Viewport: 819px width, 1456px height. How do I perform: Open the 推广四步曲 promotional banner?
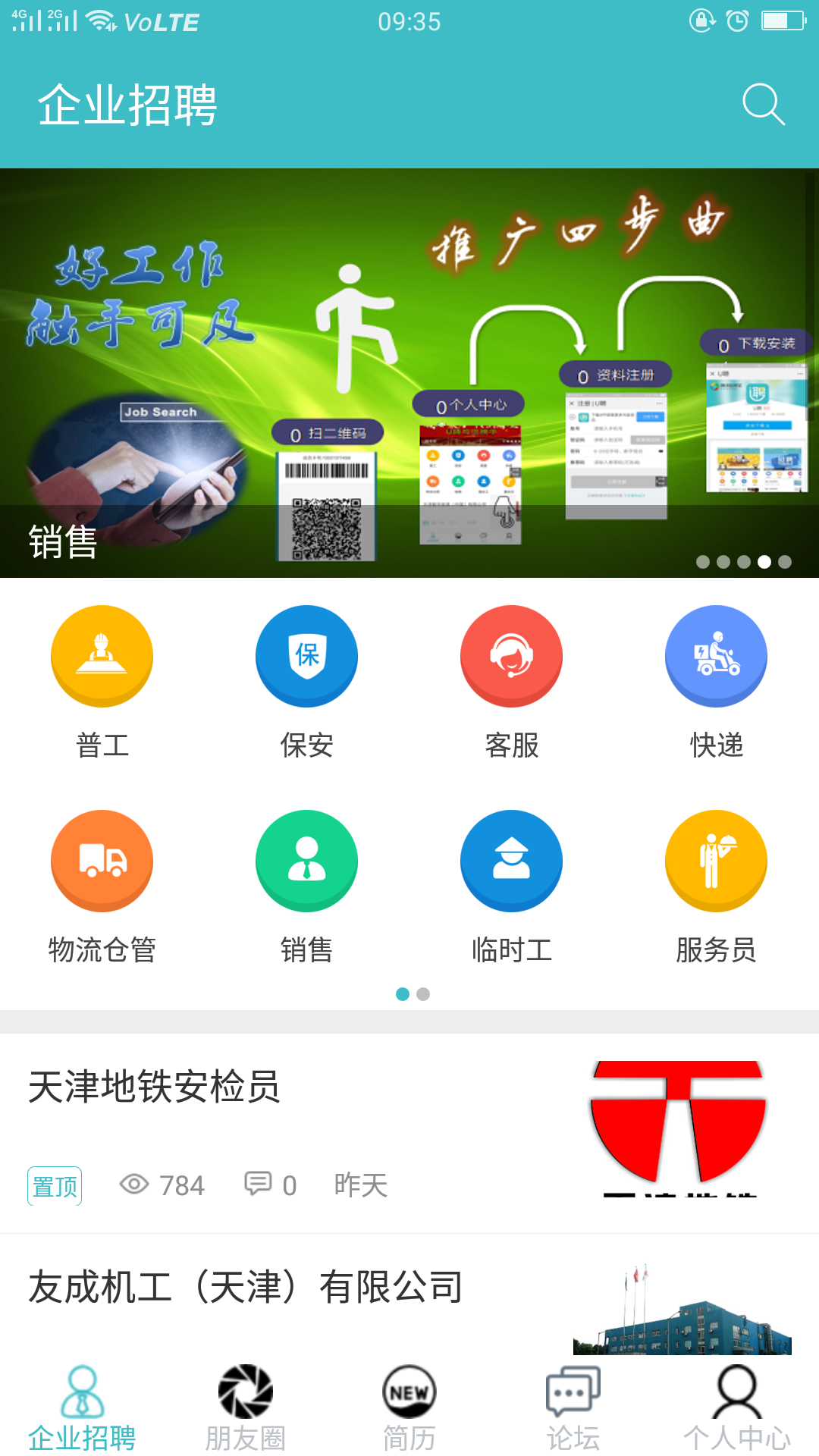coord(409,372)
